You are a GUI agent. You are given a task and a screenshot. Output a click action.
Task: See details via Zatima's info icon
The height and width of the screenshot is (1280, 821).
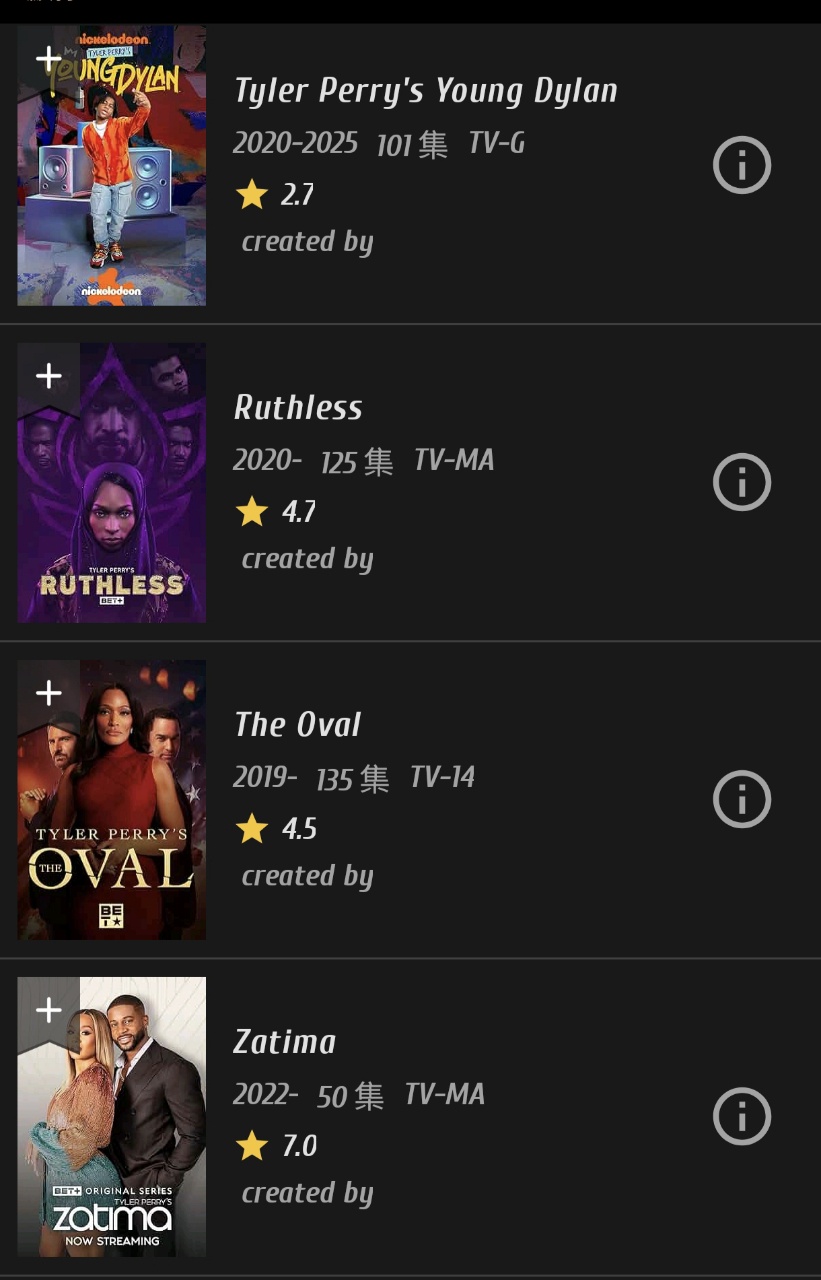click(x=741, y=1116)
